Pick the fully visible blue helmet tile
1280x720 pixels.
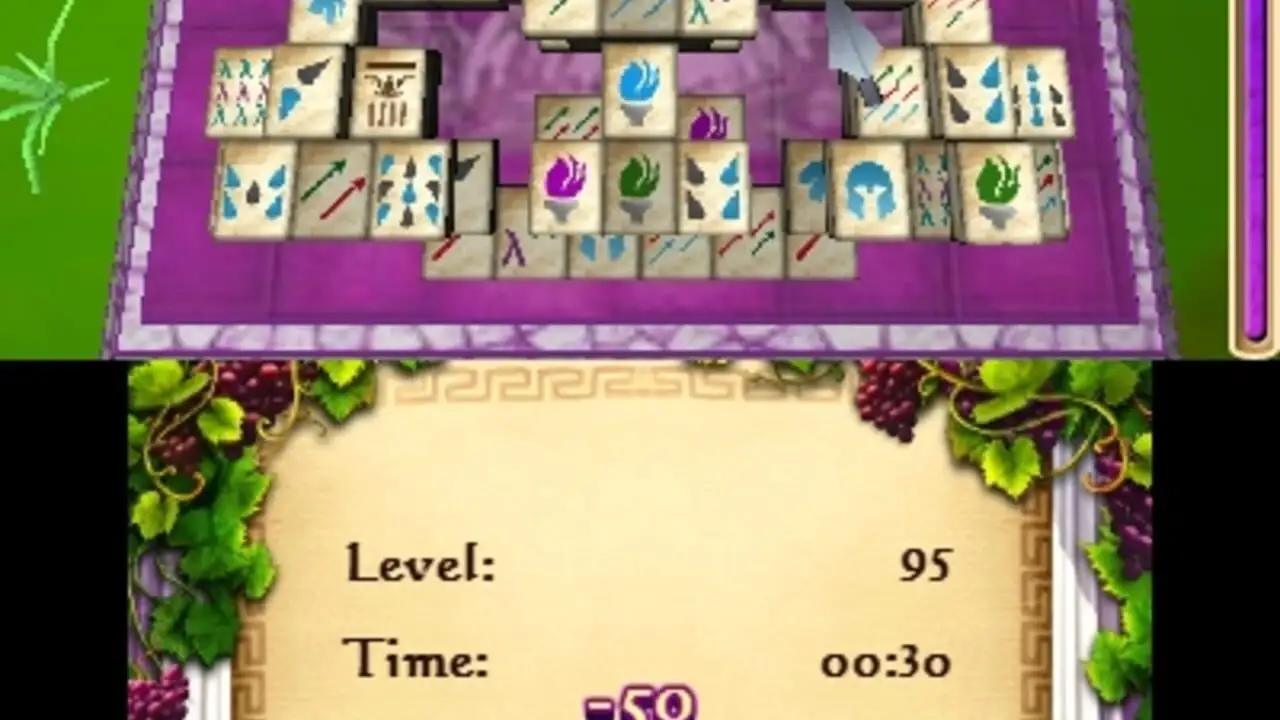pyautogui.click(x=868, y=189)
